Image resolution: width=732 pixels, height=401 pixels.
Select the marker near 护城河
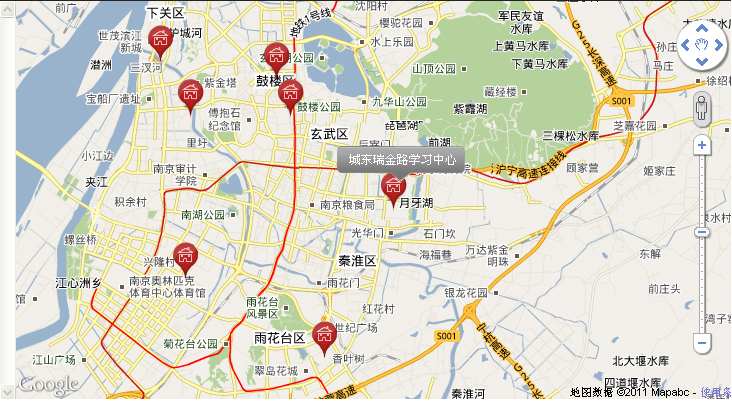click(x=159, y=40)
